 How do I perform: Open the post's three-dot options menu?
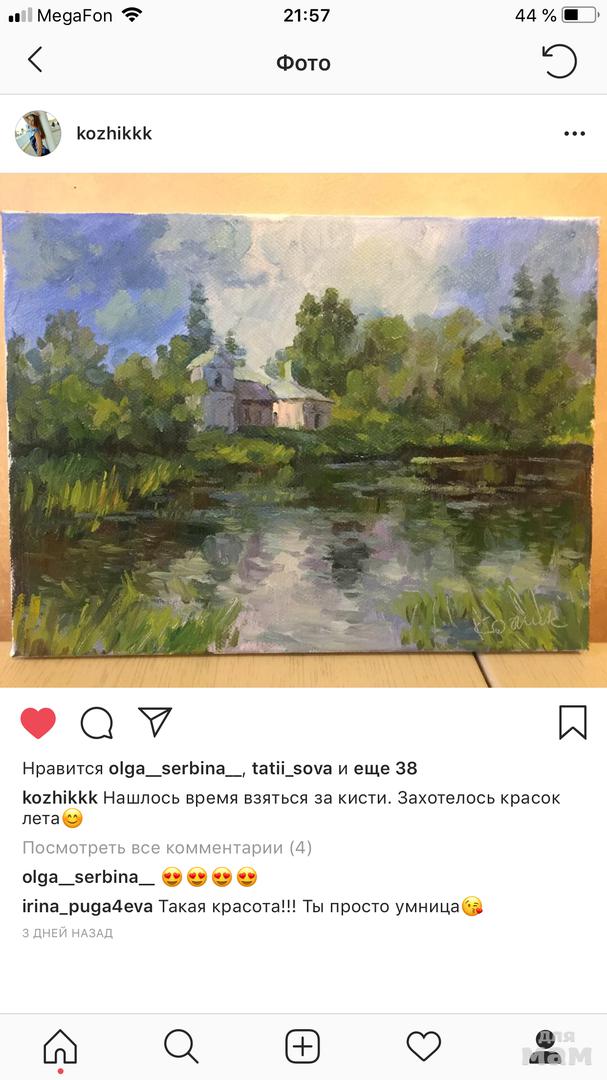pos(573,133)
